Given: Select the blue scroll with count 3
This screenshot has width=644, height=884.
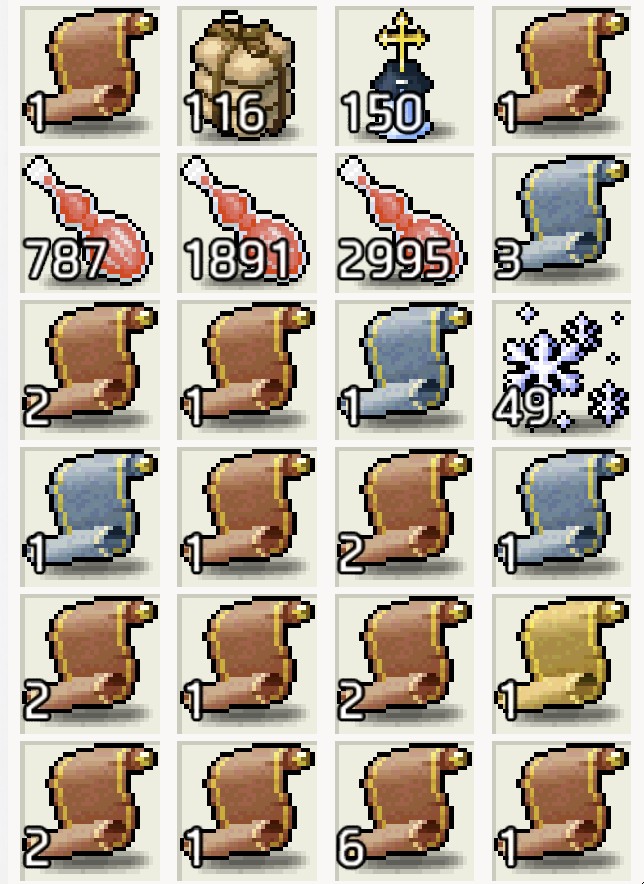Looking at the screenshot, I should (x=561, y=222).
